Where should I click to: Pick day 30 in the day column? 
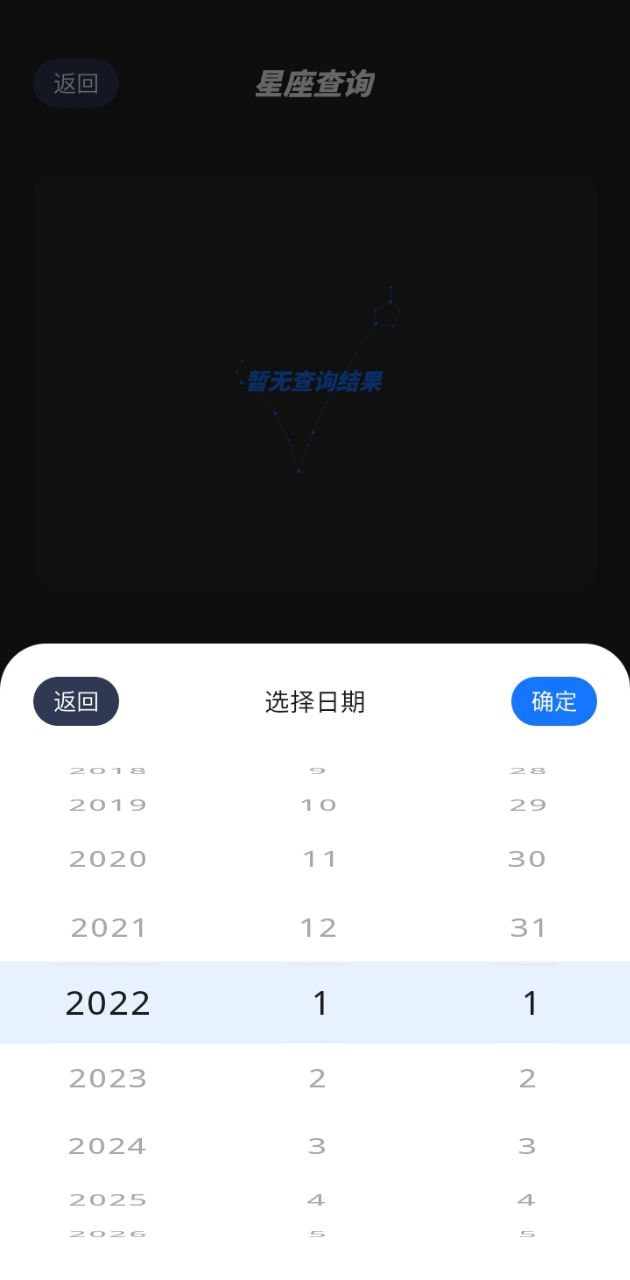pyautogui.click(x=527, y=859)
